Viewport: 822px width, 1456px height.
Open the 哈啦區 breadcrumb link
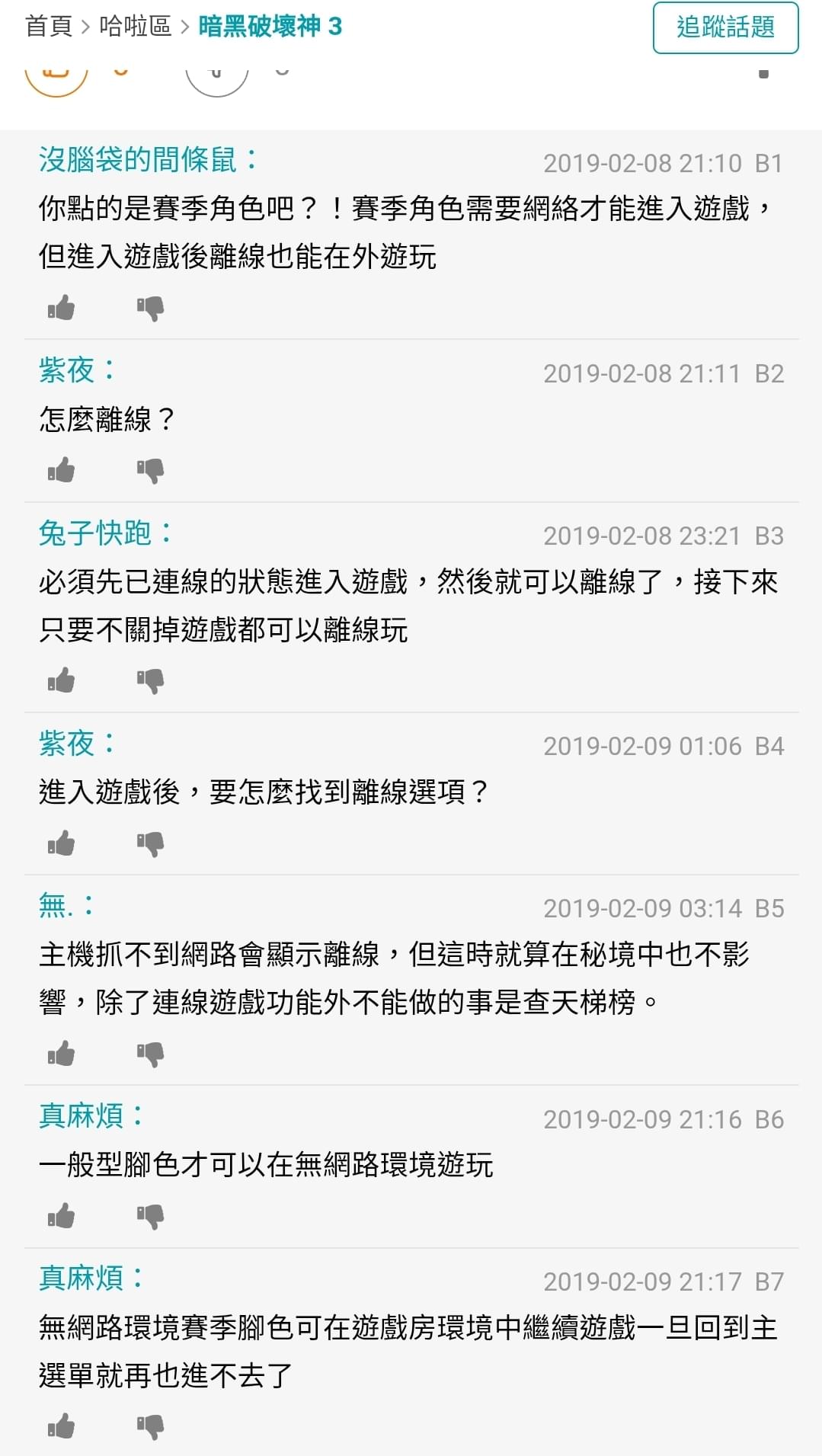pyautogui.click(x=135, y=26)
